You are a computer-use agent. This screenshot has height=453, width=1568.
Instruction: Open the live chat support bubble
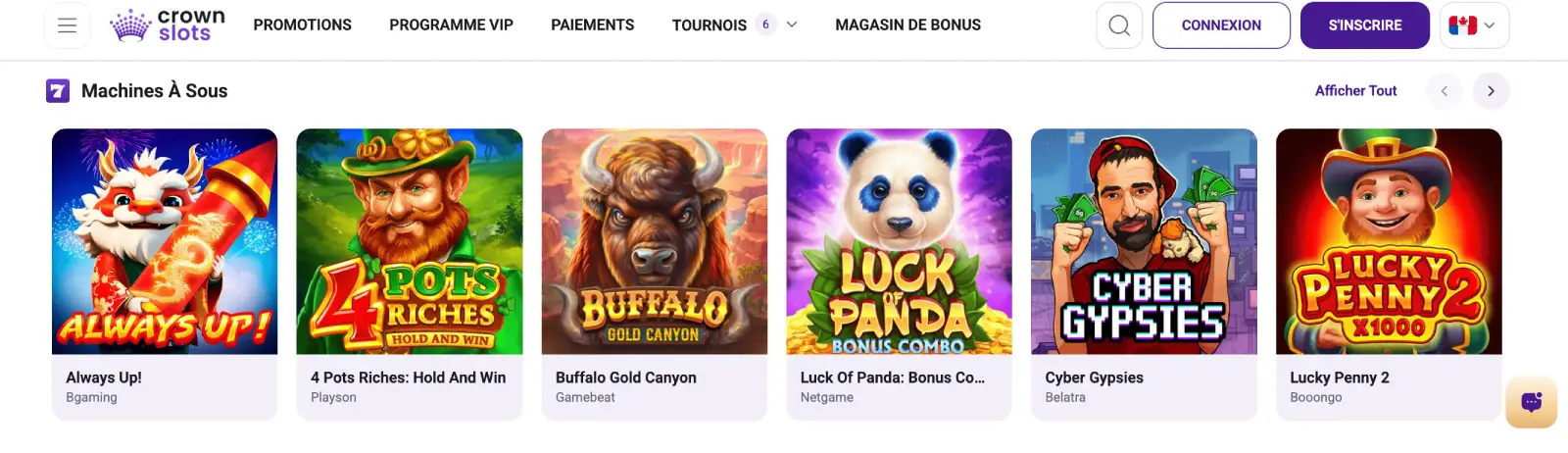click(1531, 402)
